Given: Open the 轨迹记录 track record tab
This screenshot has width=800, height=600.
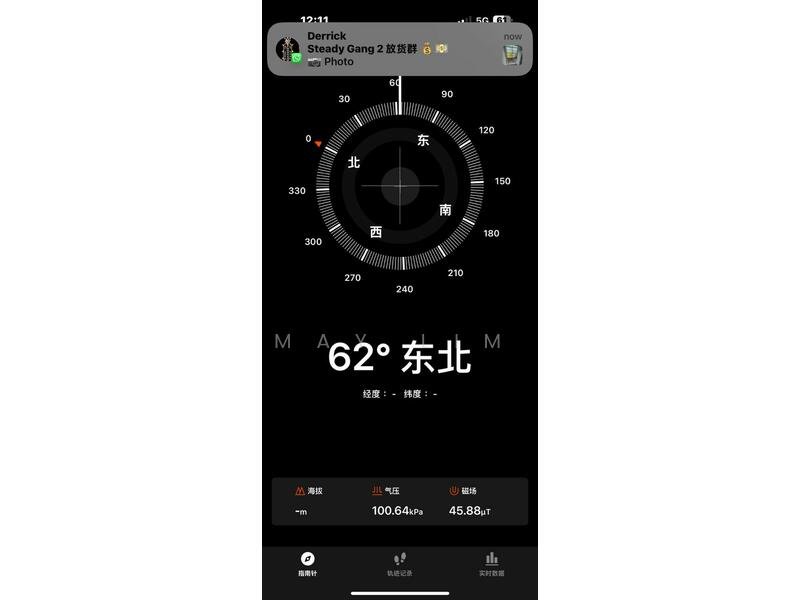Looking at the screenshot, I should (x=400, y=564).
